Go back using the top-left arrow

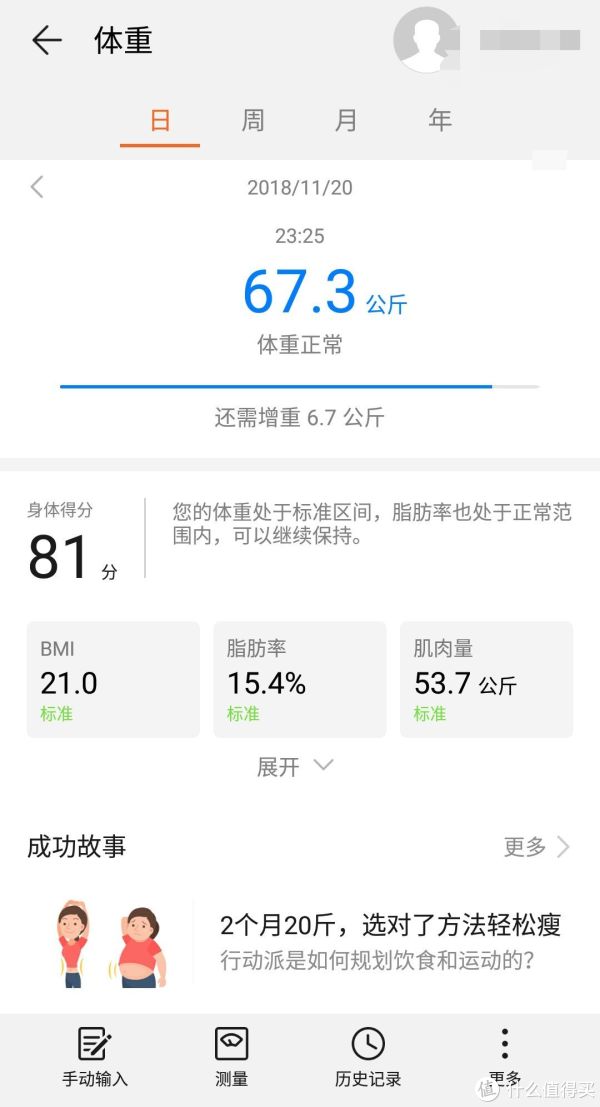click(x=47, y=40)
